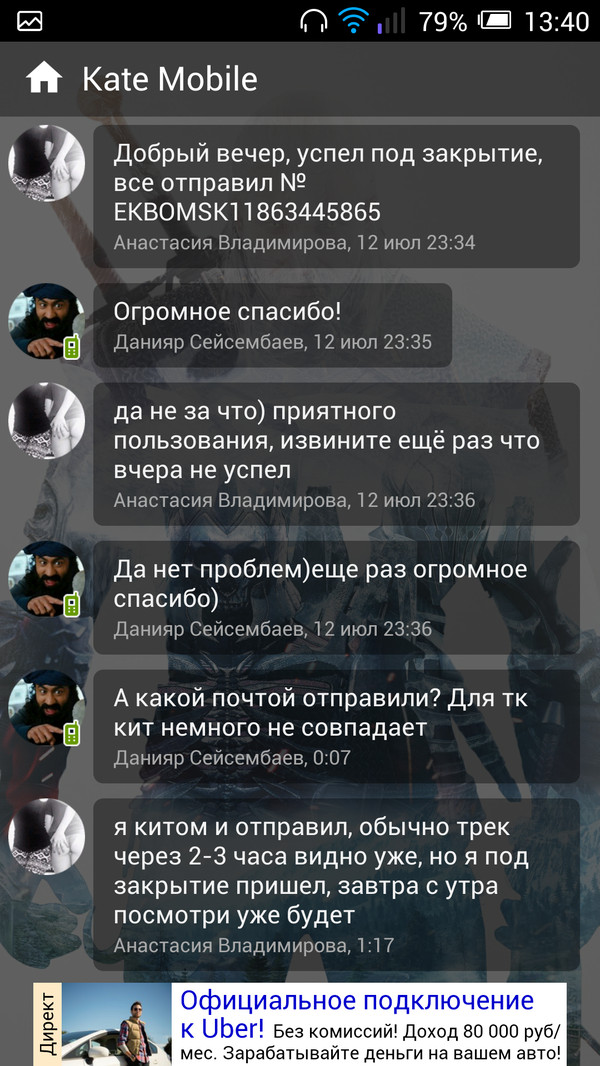Screen dimensions: 600x1066
Task: Tap the 'Огромное спасибо!' message
Action: 272,325
